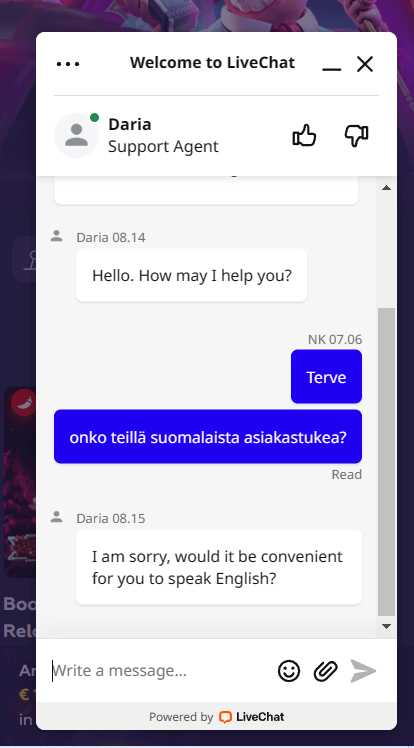The image size is (414, 748).
Task: Open the three-dot chat options menu
Action: click(68, 64)
